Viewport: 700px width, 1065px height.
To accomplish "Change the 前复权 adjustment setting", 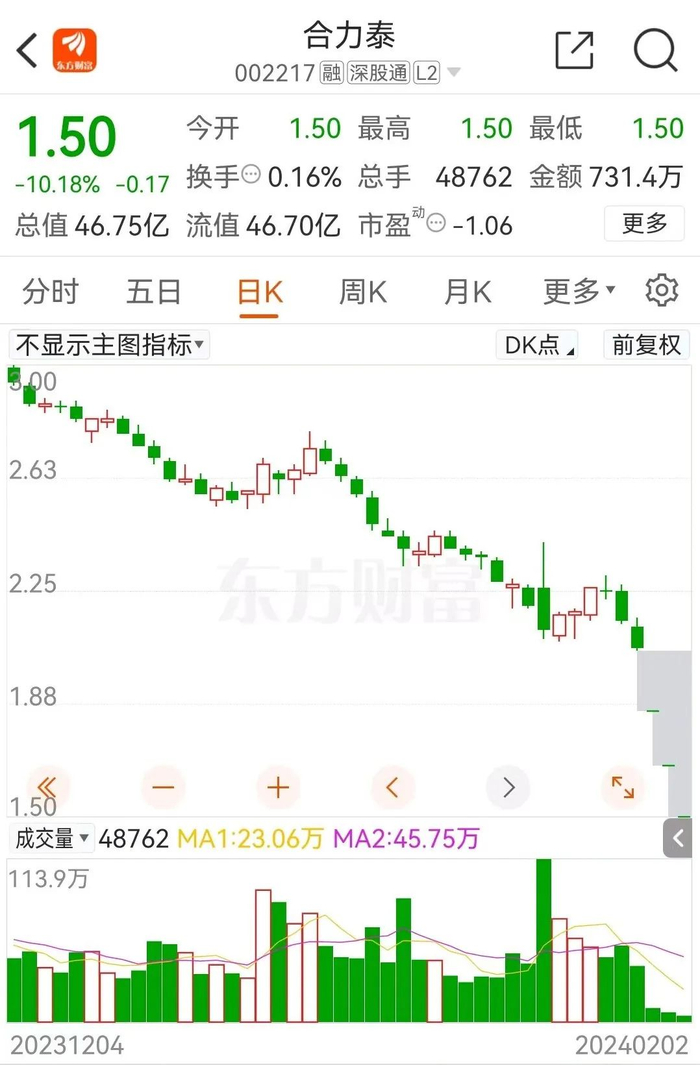I will click(x=647, y=345).
